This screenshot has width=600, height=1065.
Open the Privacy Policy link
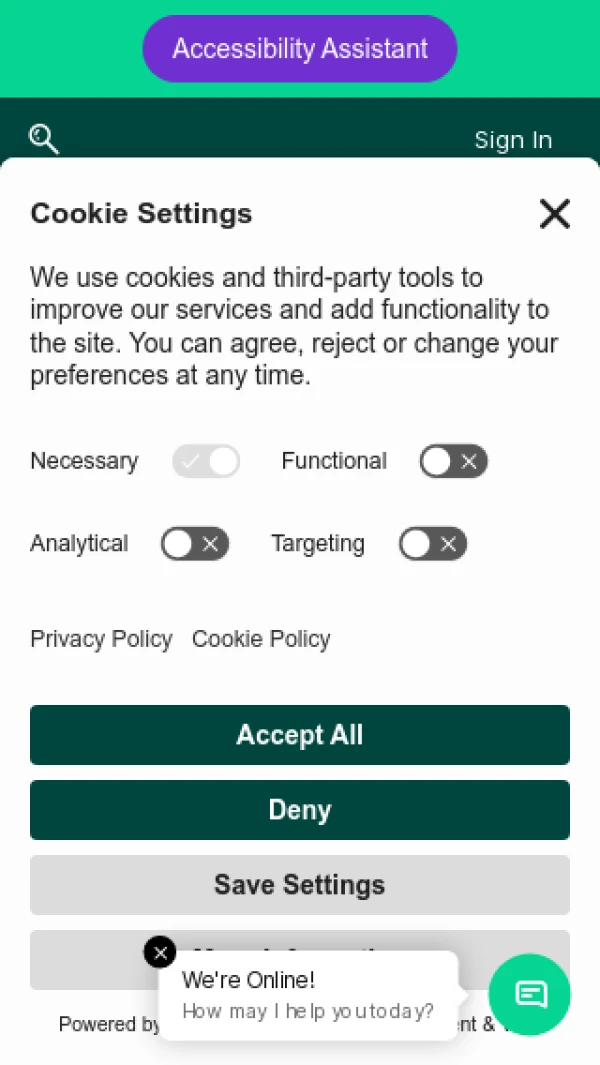pos(101,639)
